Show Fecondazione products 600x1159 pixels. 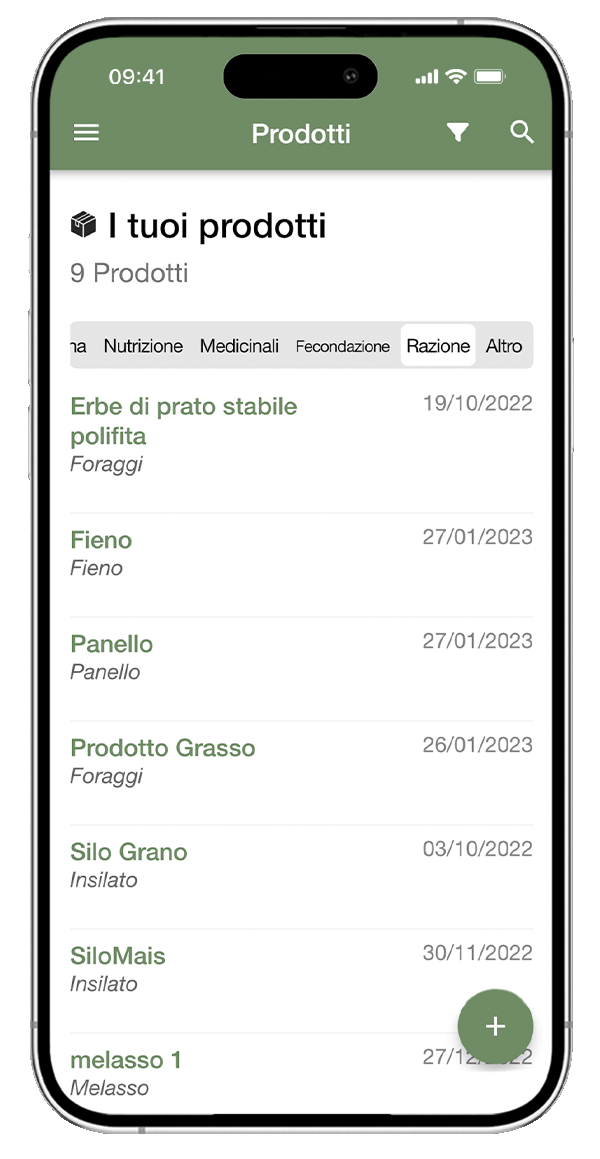click(x=342, y=346)
